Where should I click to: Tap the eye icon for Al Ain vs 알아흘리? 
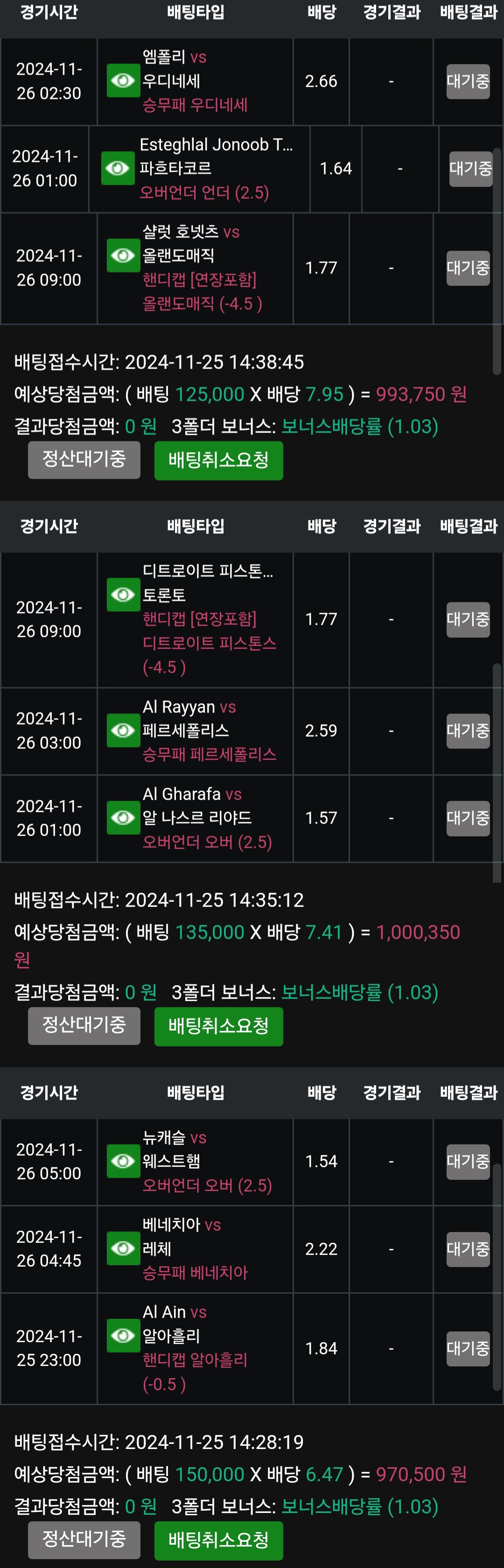pos(123,1336)
